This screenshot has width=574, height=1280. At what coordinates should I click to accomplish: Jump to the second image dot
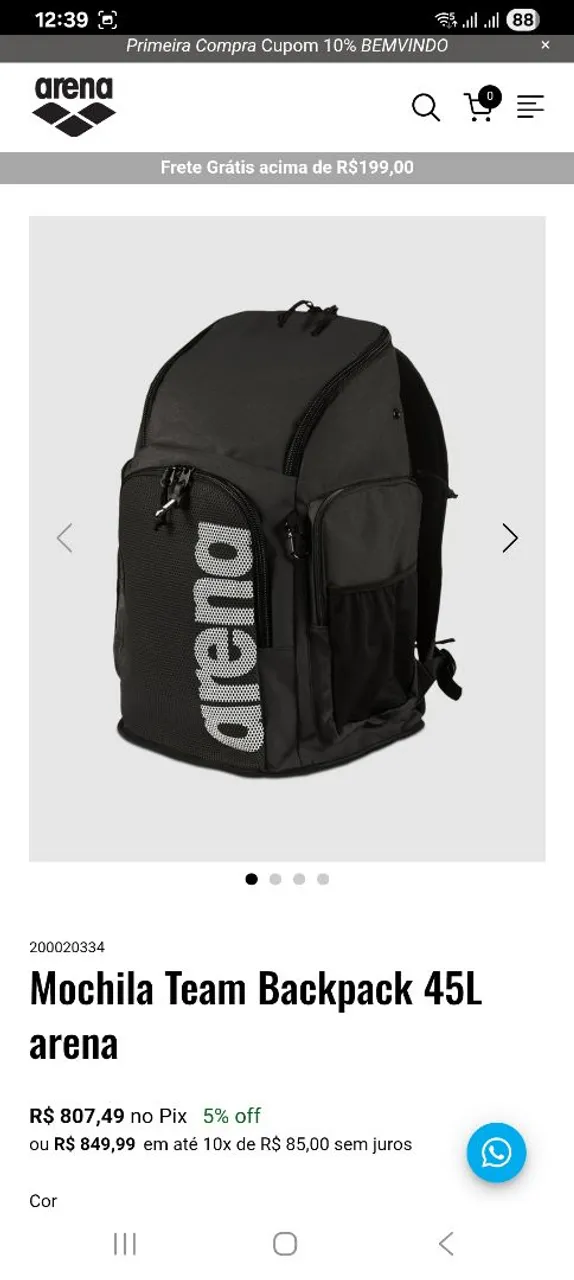[275, 879]
